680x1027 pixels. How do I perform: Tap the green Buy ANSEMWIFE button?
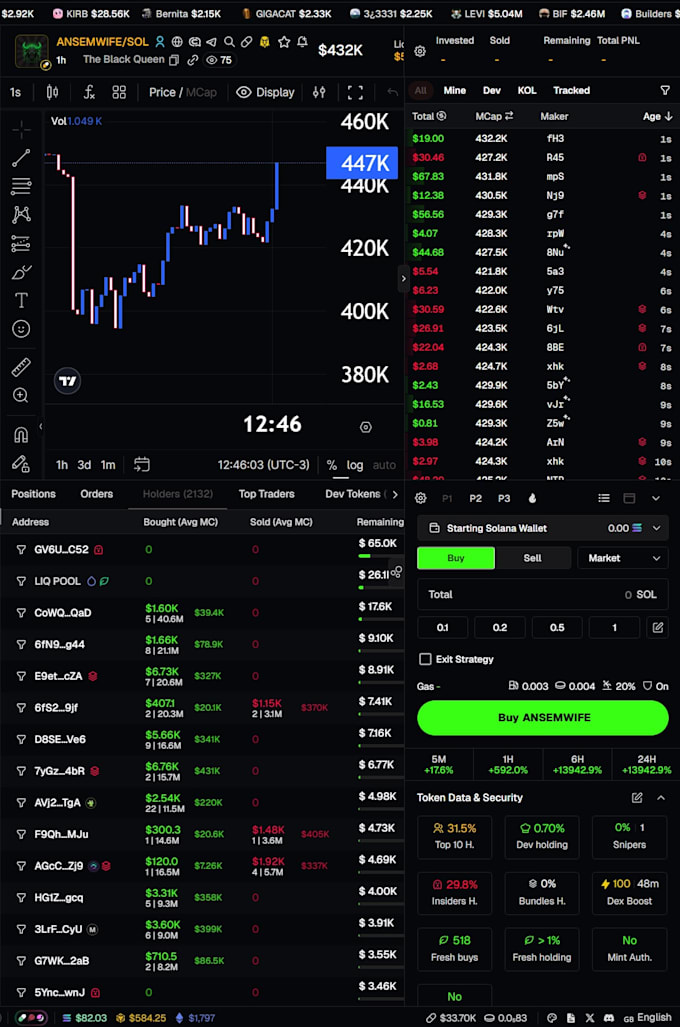click(x=542, y=717)
